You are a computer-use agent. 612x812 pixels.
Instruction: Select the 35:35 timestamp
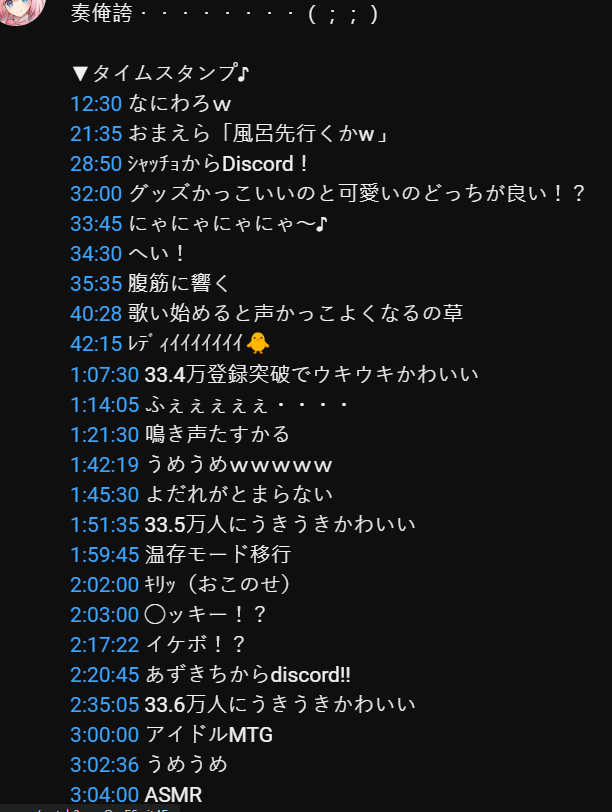(x=96, y=283)
